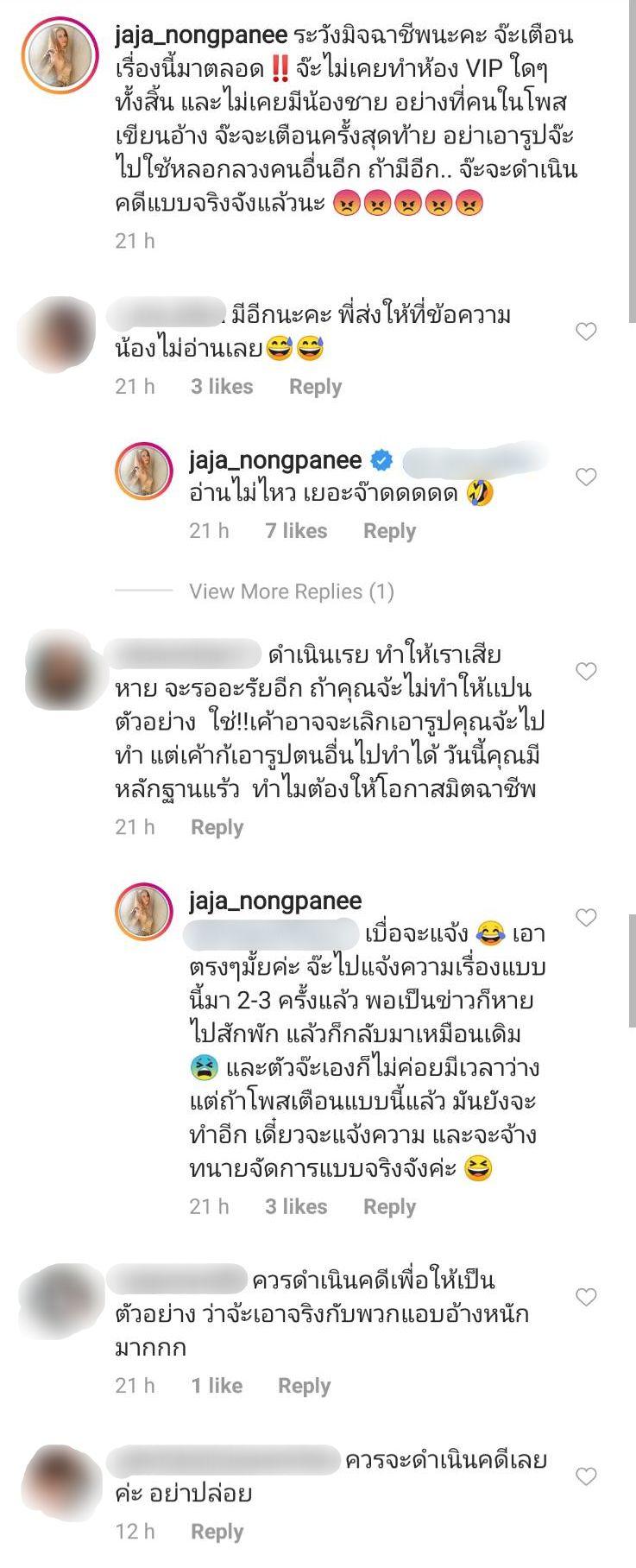Like jaja's reply starting 'เบื่อจะแจ้ง'
Viewport: 636px width, 1568px height.
[x=586, y=918]
